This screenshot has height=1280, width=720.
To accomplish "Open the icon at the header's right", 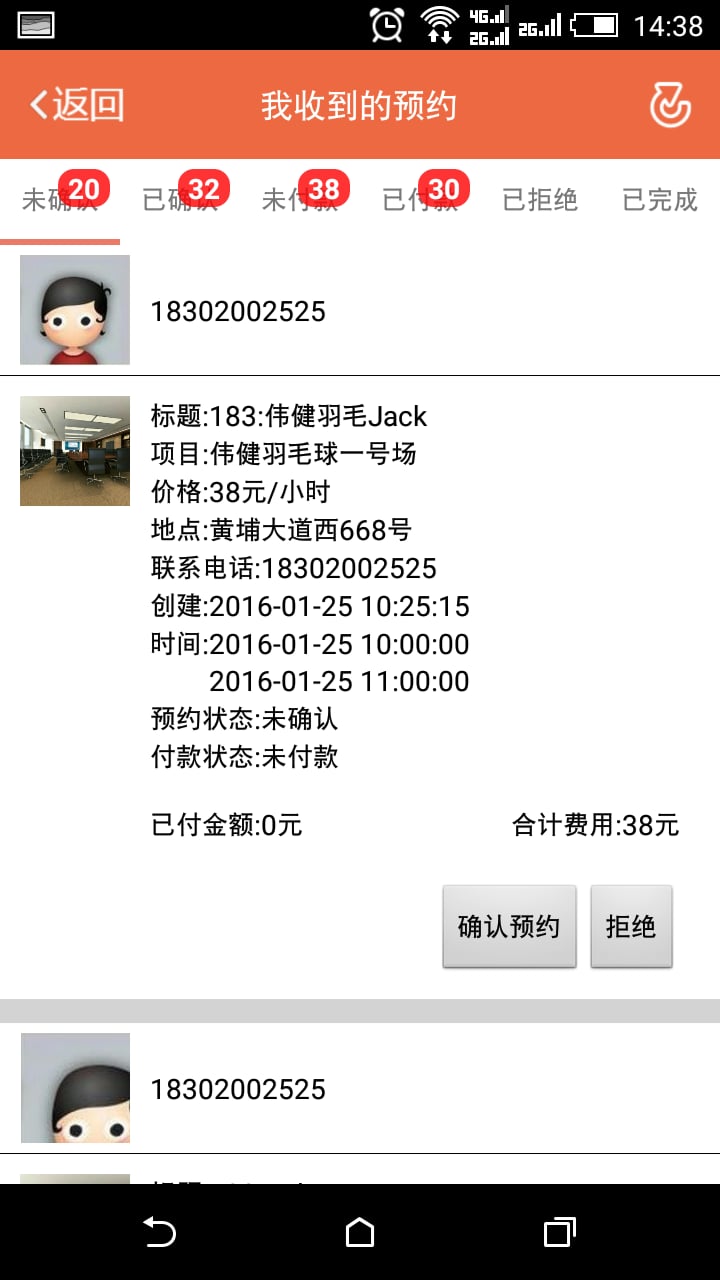I will (670, 105).
